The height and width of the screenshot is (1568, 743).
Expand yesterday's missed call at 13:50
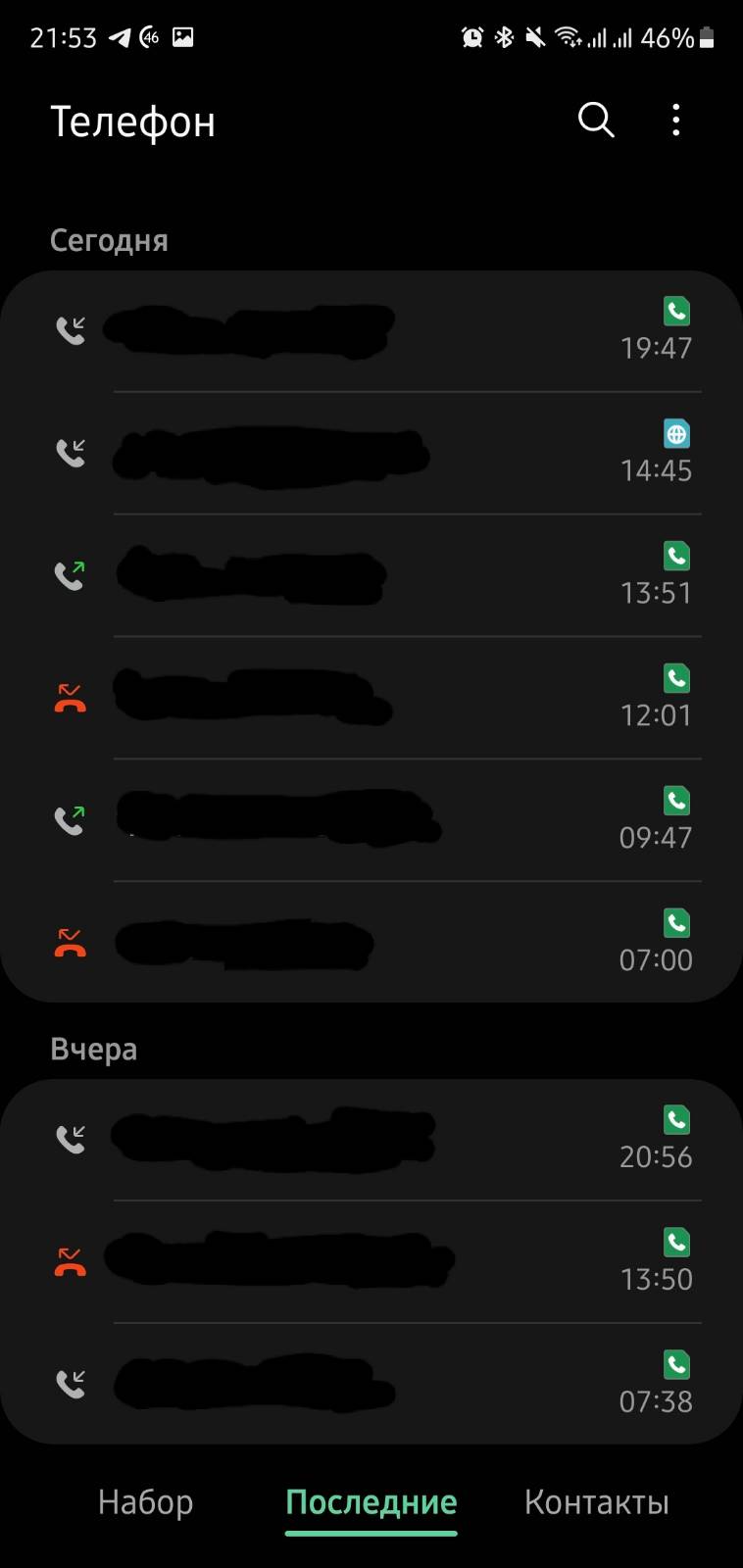pyautogui.click(x=372, y=1262)
